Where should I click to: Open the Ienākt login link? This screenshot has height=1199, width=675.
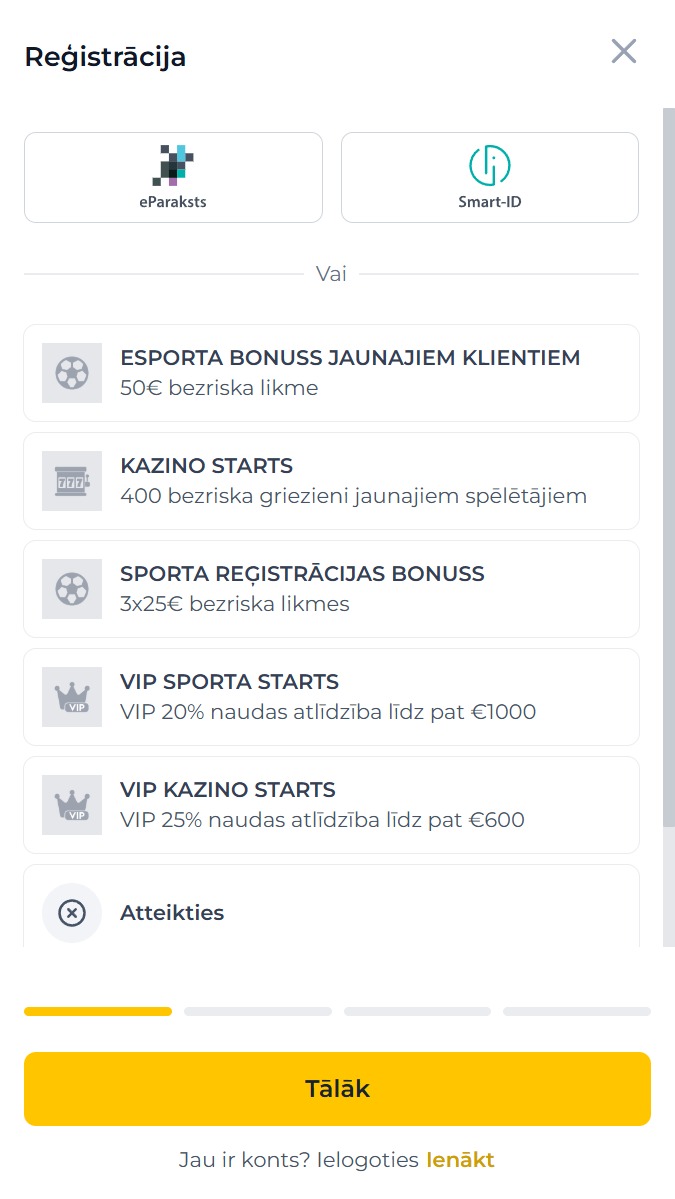point(460,1160)
